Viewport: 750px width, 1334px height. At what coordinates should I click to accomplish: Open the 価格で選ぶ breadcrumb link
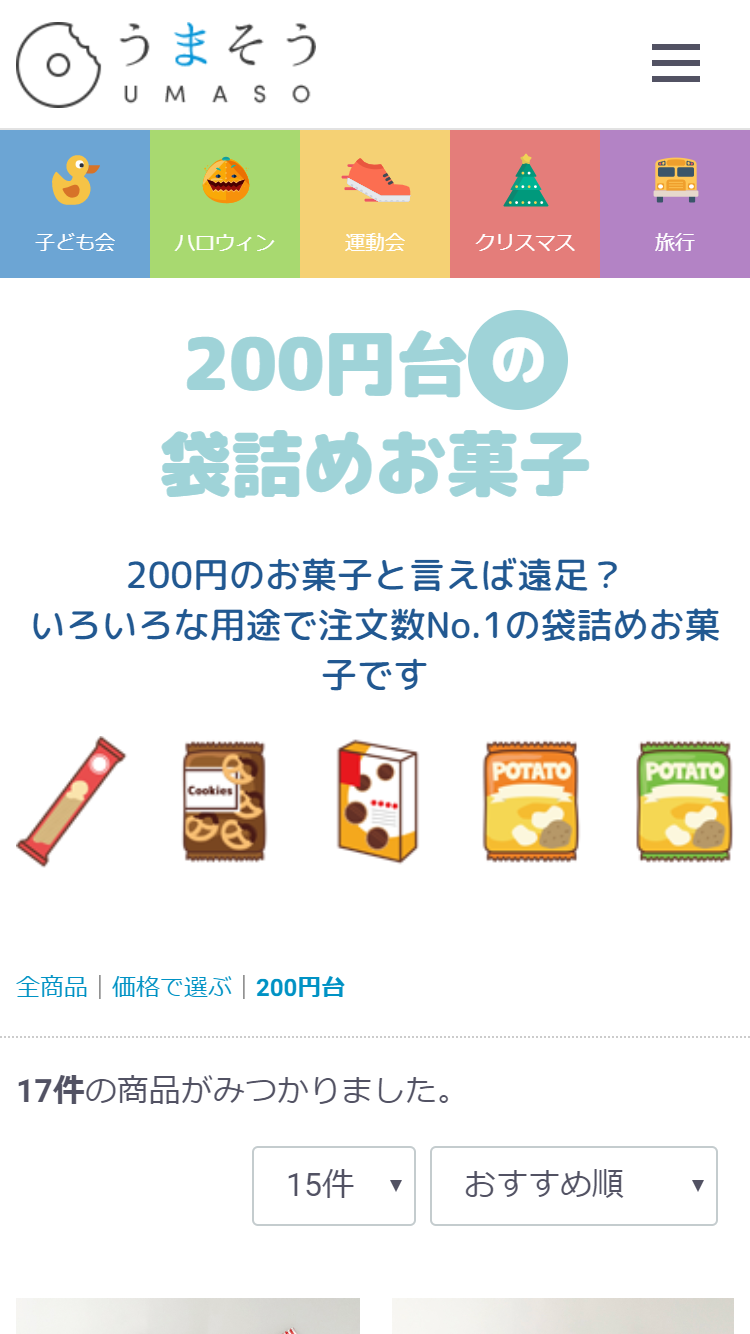[x=171, y=988]
